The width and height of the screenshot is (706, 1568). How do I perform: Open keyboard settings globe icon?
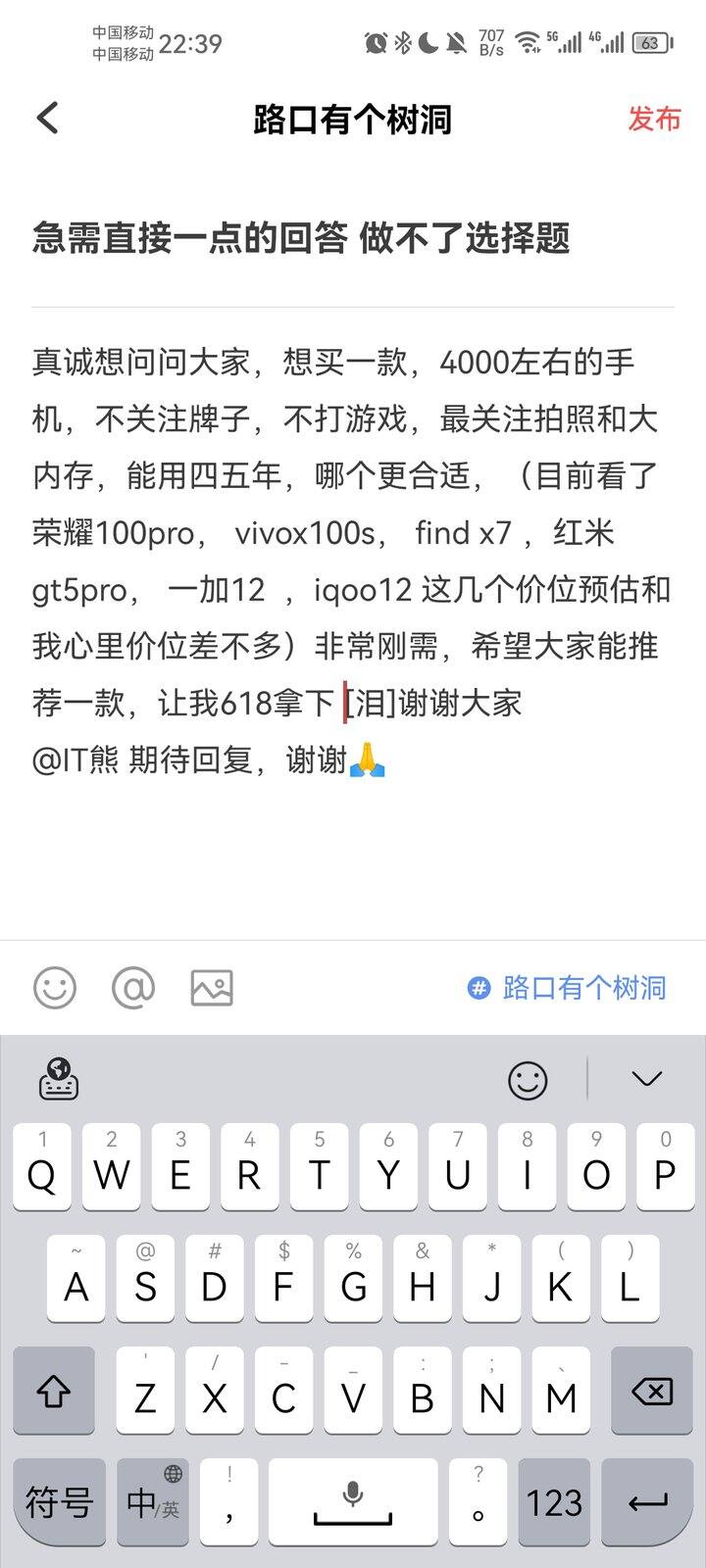(59, 1080)
